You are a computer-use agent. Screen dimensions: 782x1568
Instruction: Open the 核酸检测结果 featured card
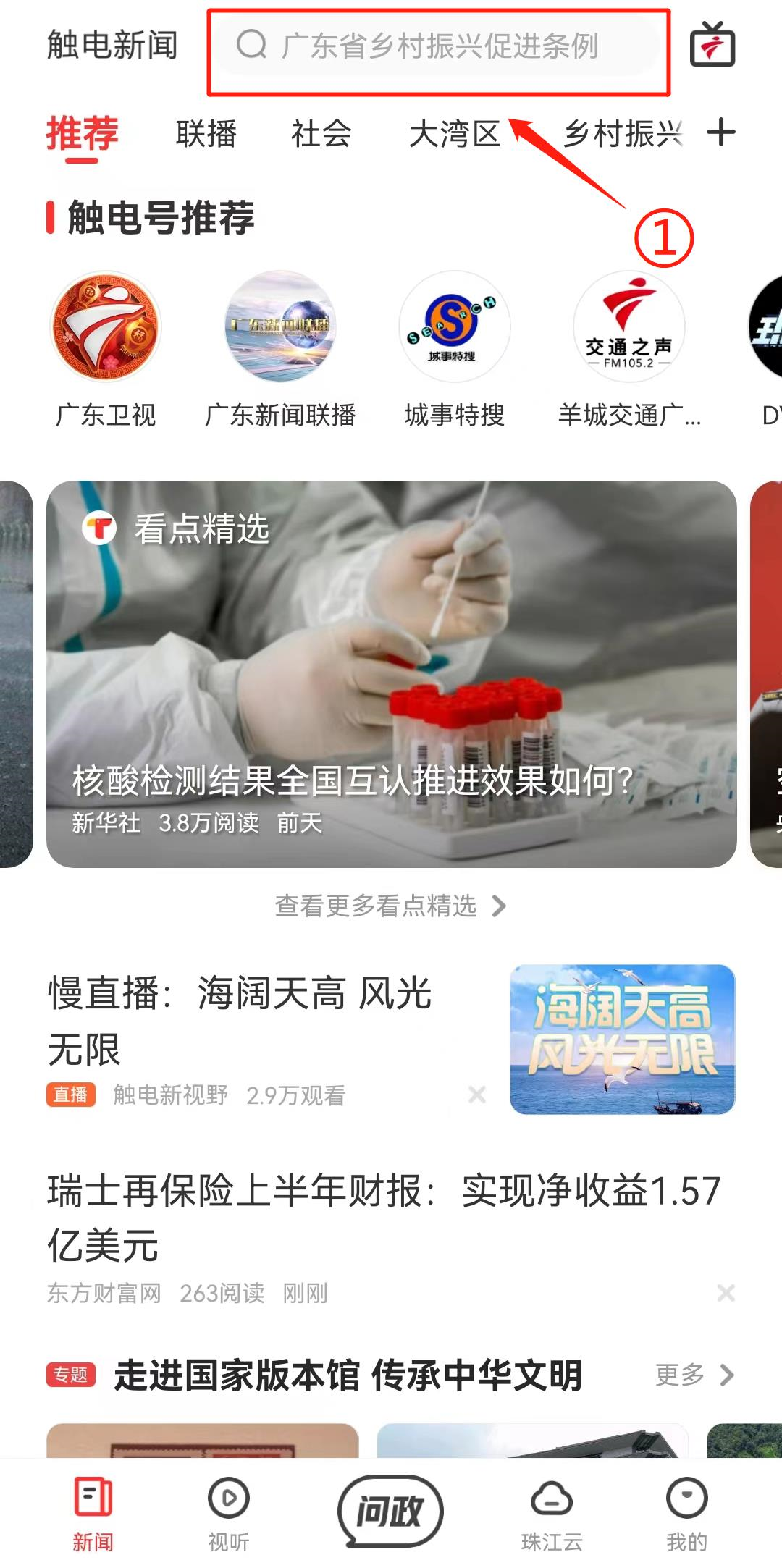[x=391, y=673]
